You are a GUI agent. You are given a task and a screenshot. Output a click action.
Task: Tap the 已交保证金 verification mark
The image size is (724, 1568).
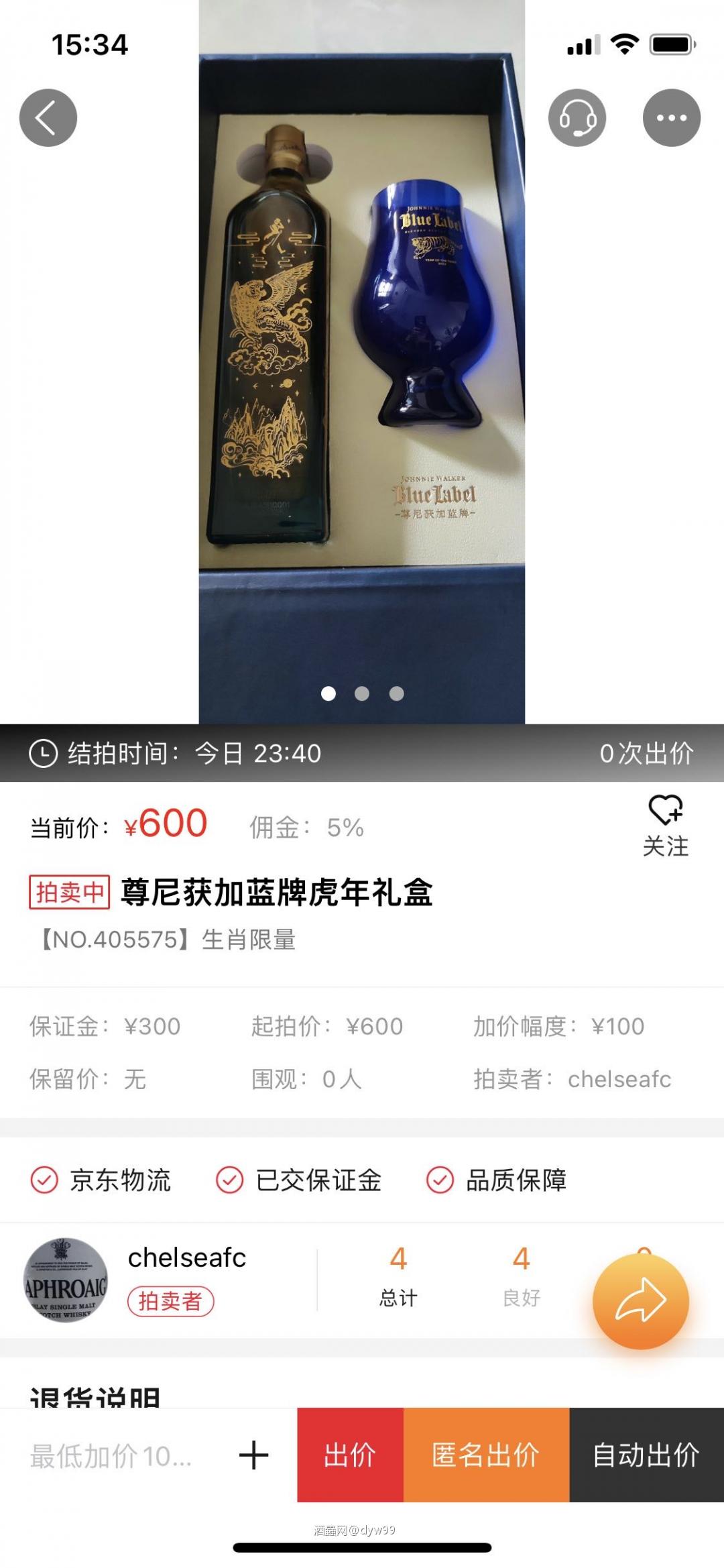click(x=230, y=1182)
